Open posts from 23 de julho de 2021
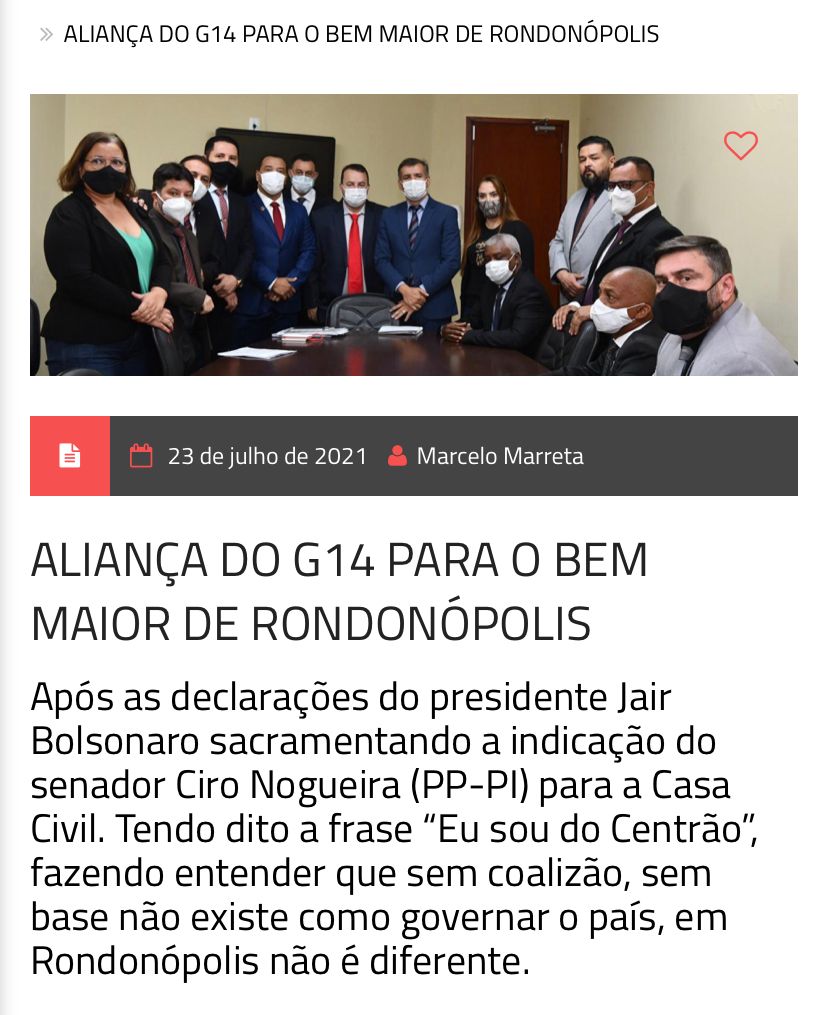Screen dimensions: 828x1015 tap(267, 457)
